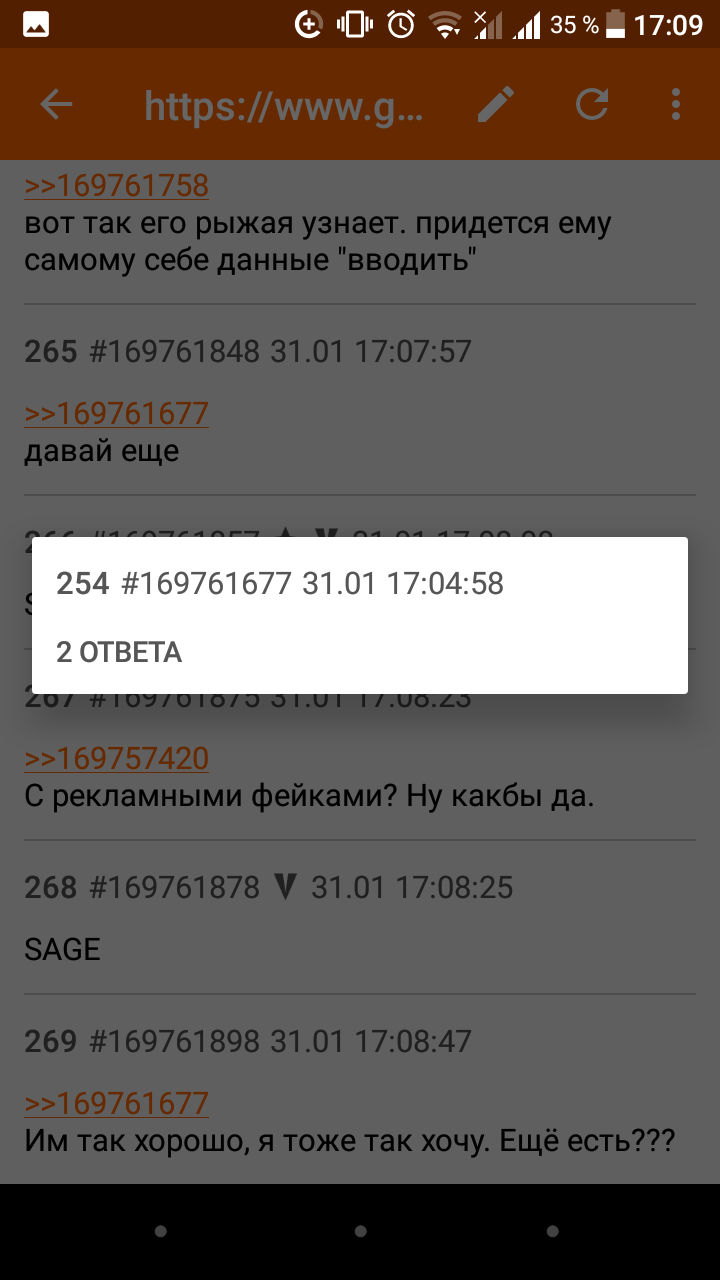This screenshot has height=1280, width=720.
Task: Go back using the app bar arrow
Action: point(56,105)
